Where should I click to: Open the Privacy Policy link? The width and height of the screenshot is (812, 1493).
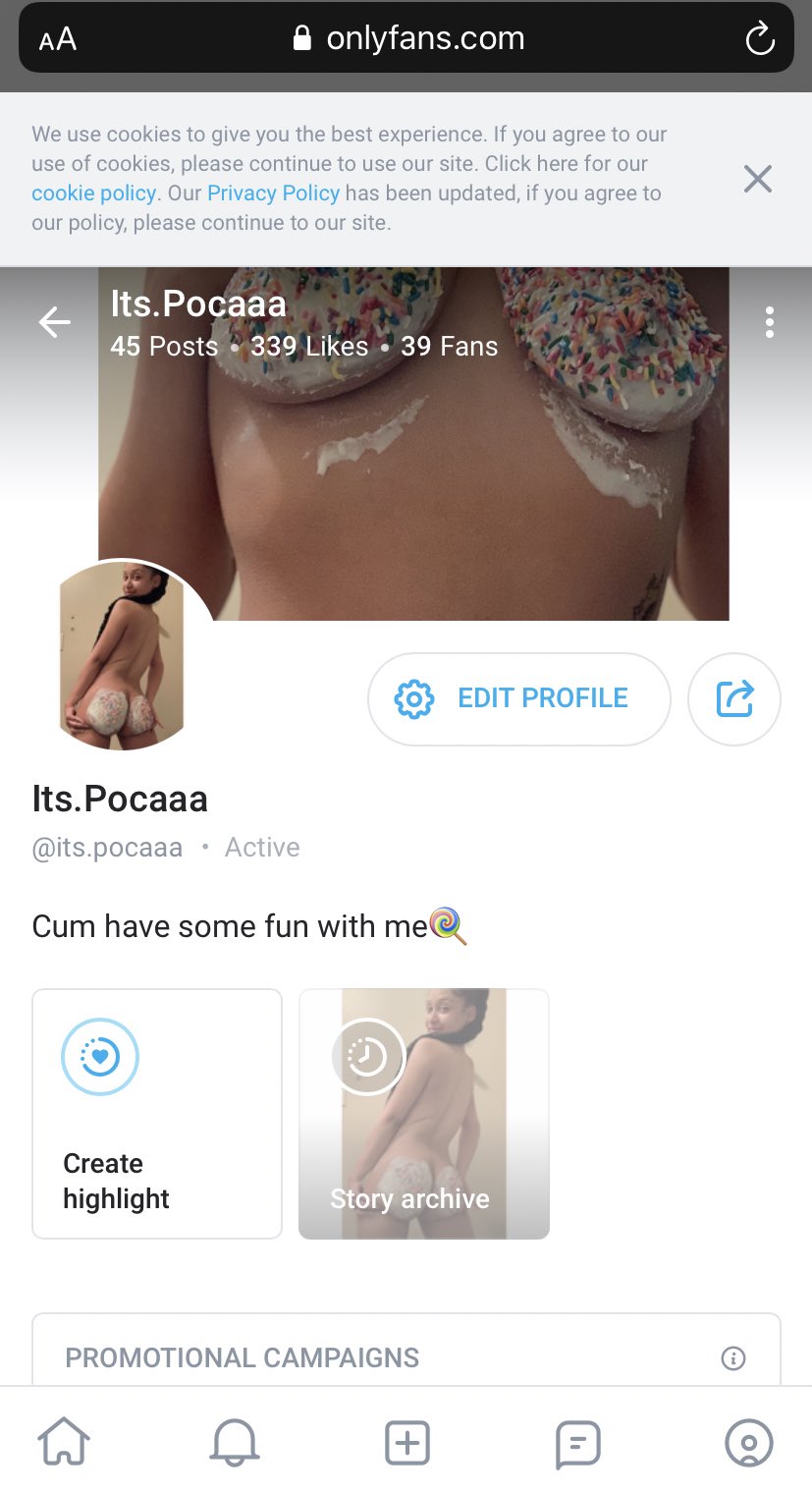click(x=273, y=194)
